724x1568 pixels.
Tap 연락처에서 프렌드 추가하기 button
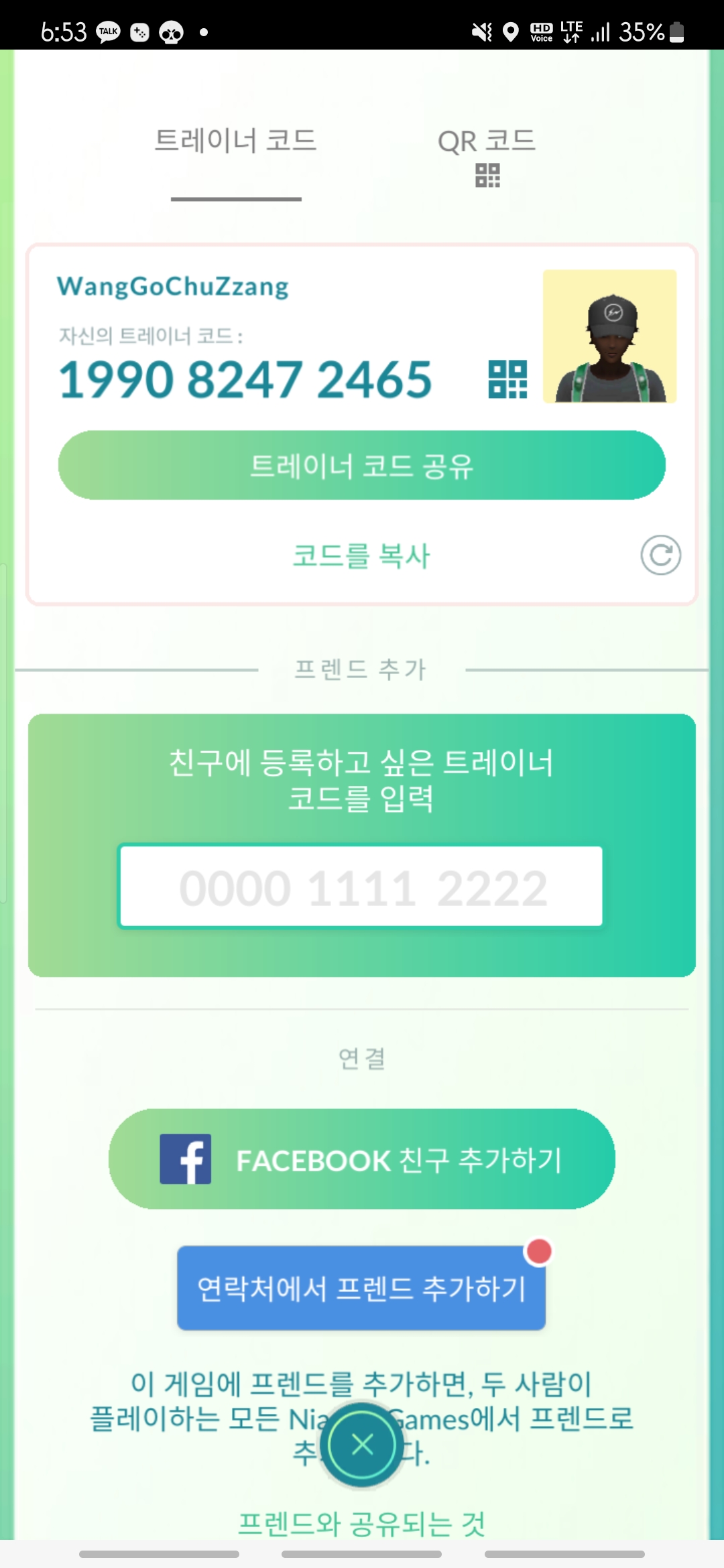click(361, 1288)
